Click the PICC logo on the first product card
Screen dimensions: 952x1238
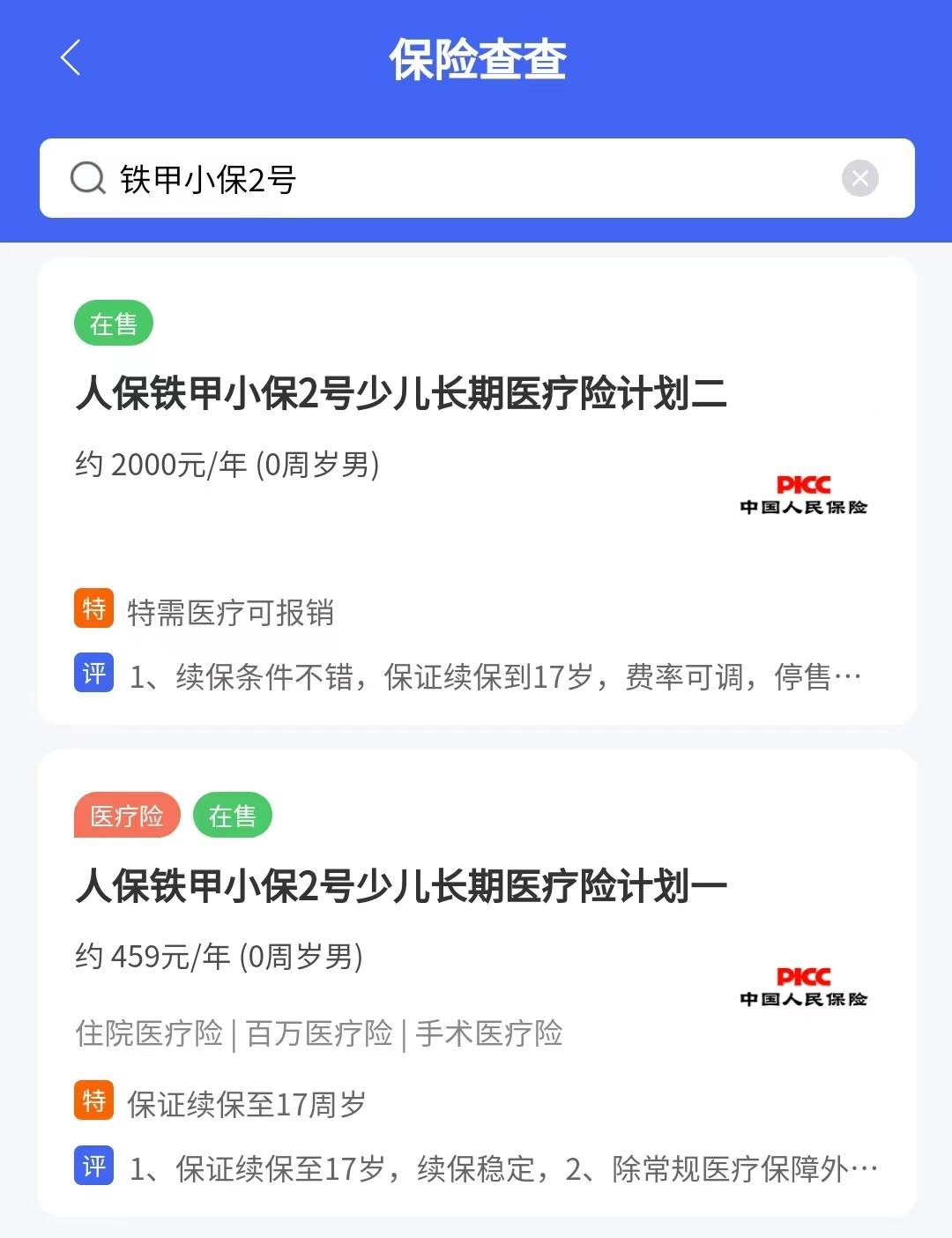coord(804,494)
